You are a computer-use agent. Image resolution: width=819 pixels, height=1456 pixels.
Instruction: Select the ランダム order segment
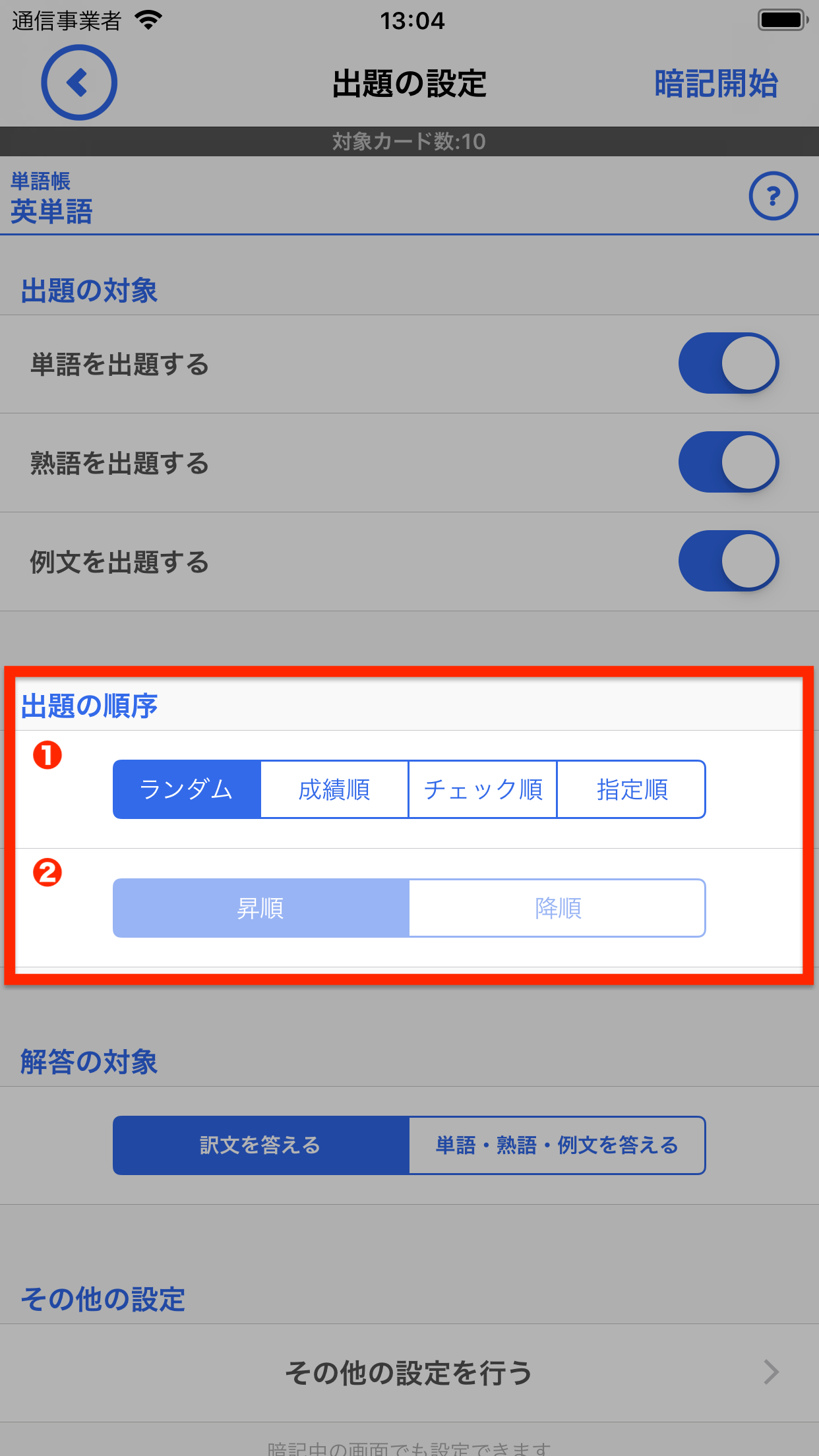pos(187,789)
